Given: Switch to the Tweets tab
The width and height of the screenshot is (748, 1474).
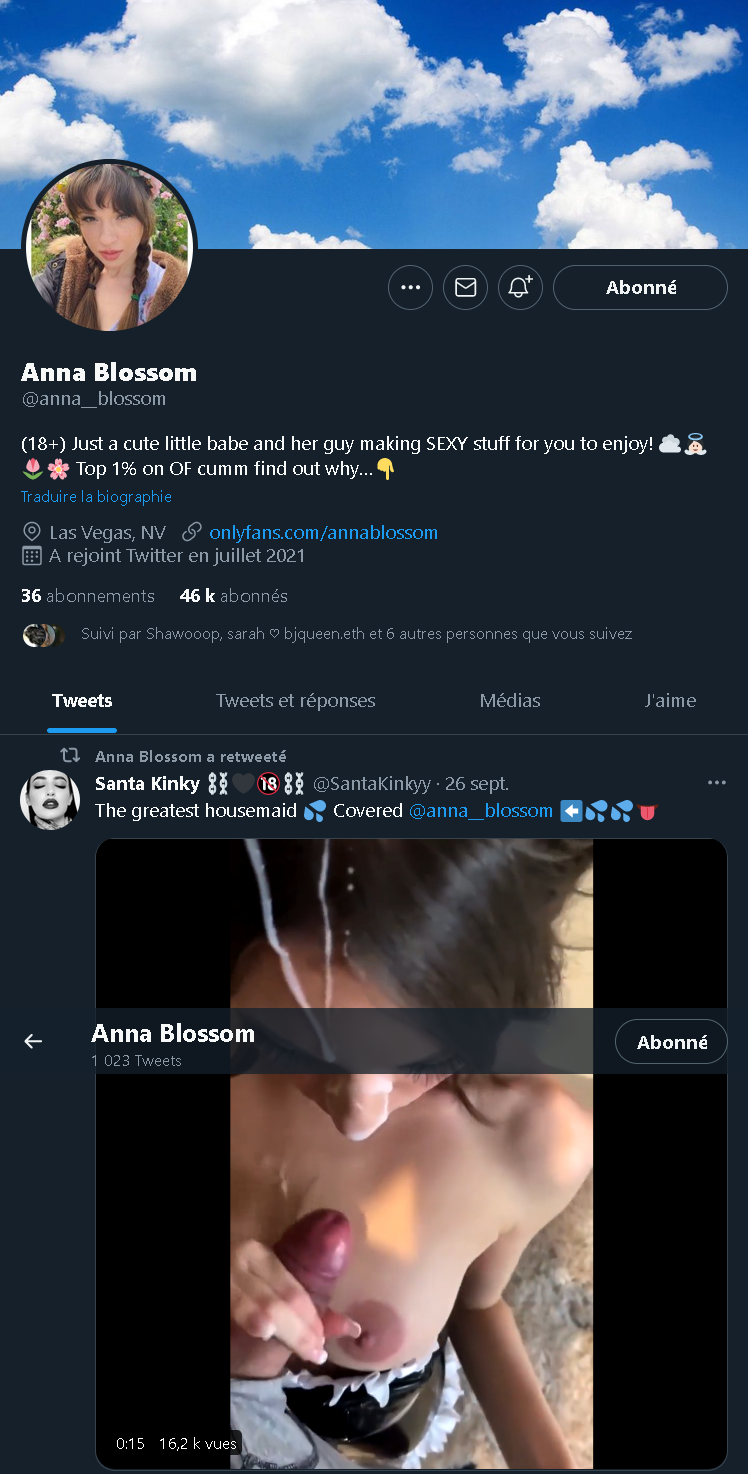Looking at the screenshot, I should (82, 701).
